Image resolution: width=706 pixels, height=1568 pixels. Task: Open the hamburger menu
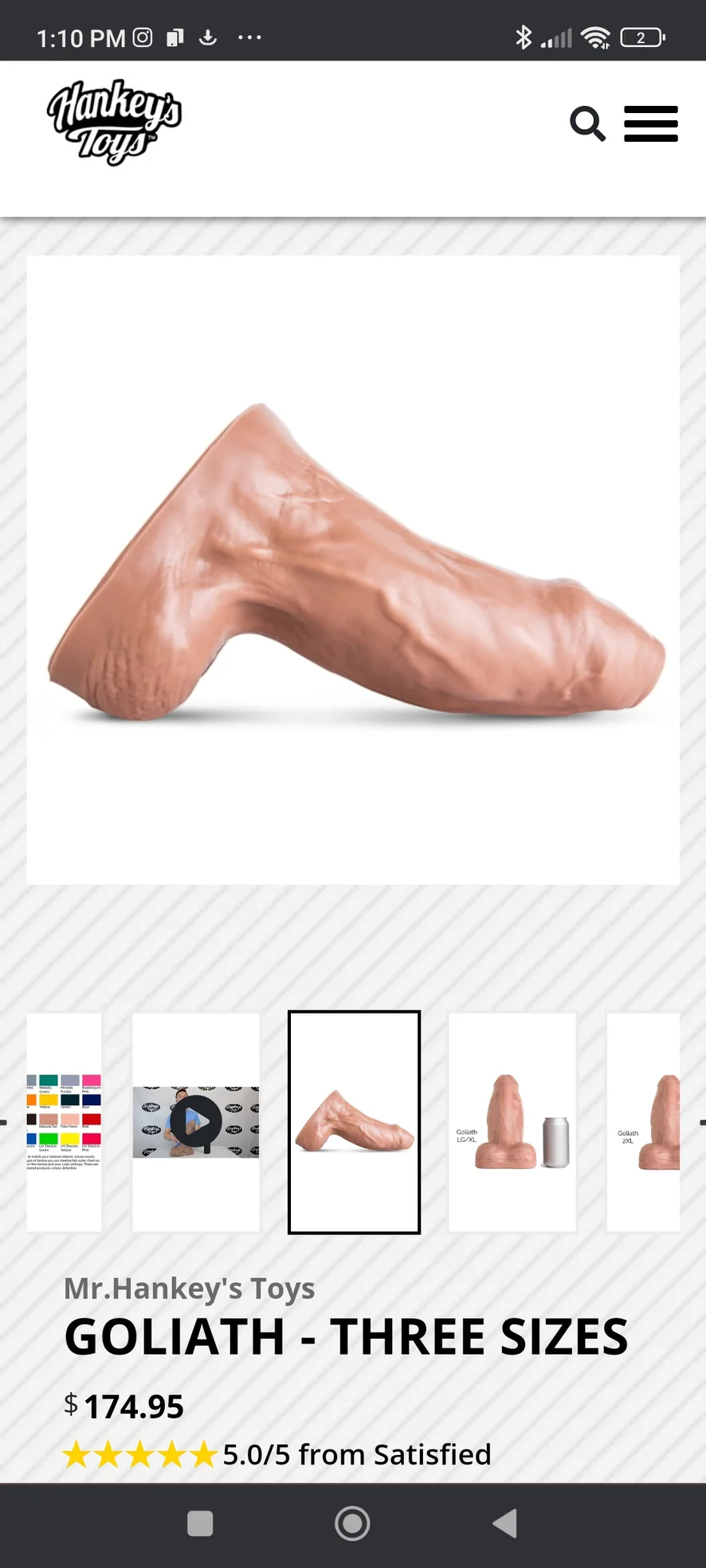pos(650,123)
